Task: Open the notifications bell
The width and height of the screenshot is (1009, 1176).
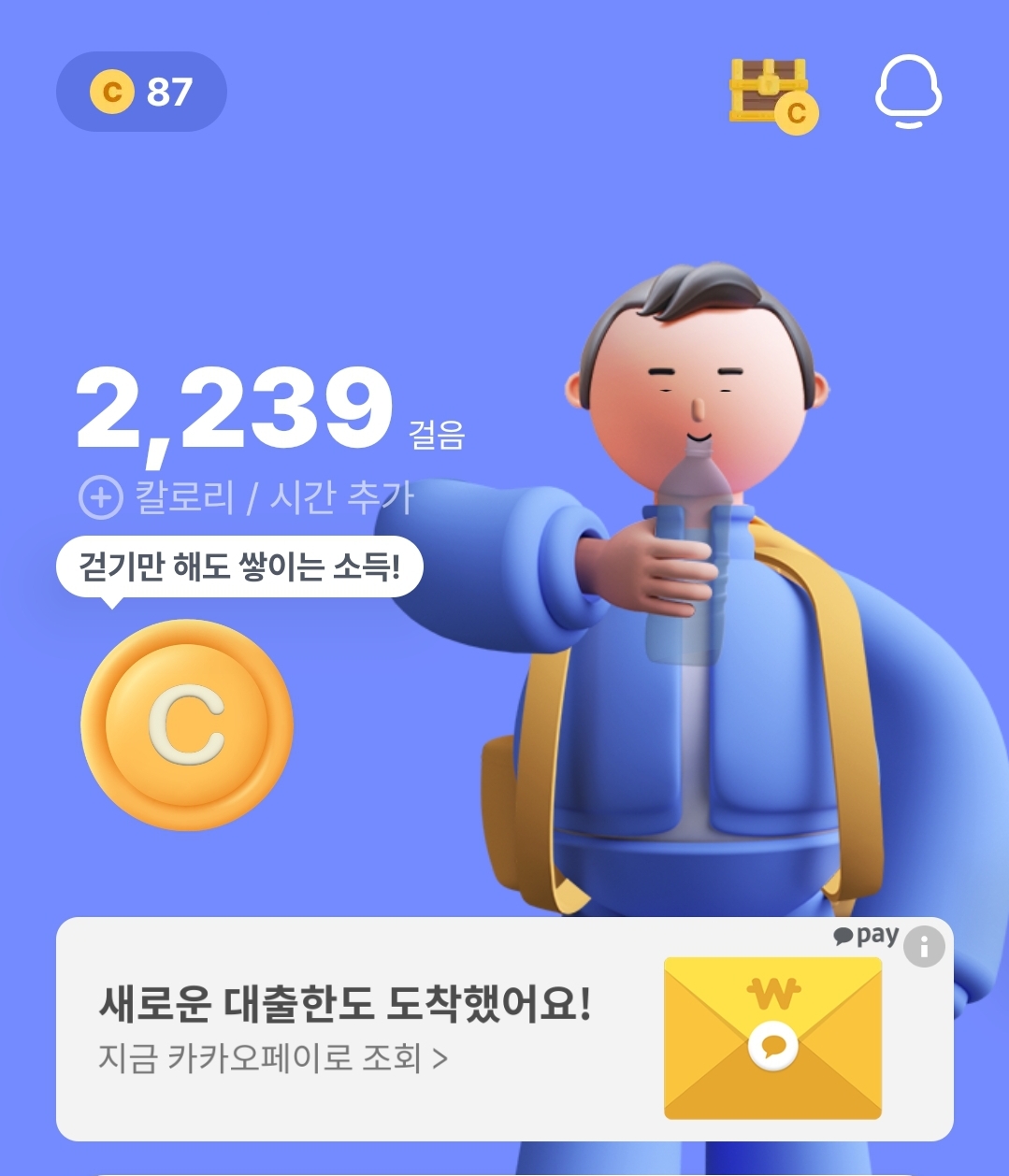Action: (907, 92)
